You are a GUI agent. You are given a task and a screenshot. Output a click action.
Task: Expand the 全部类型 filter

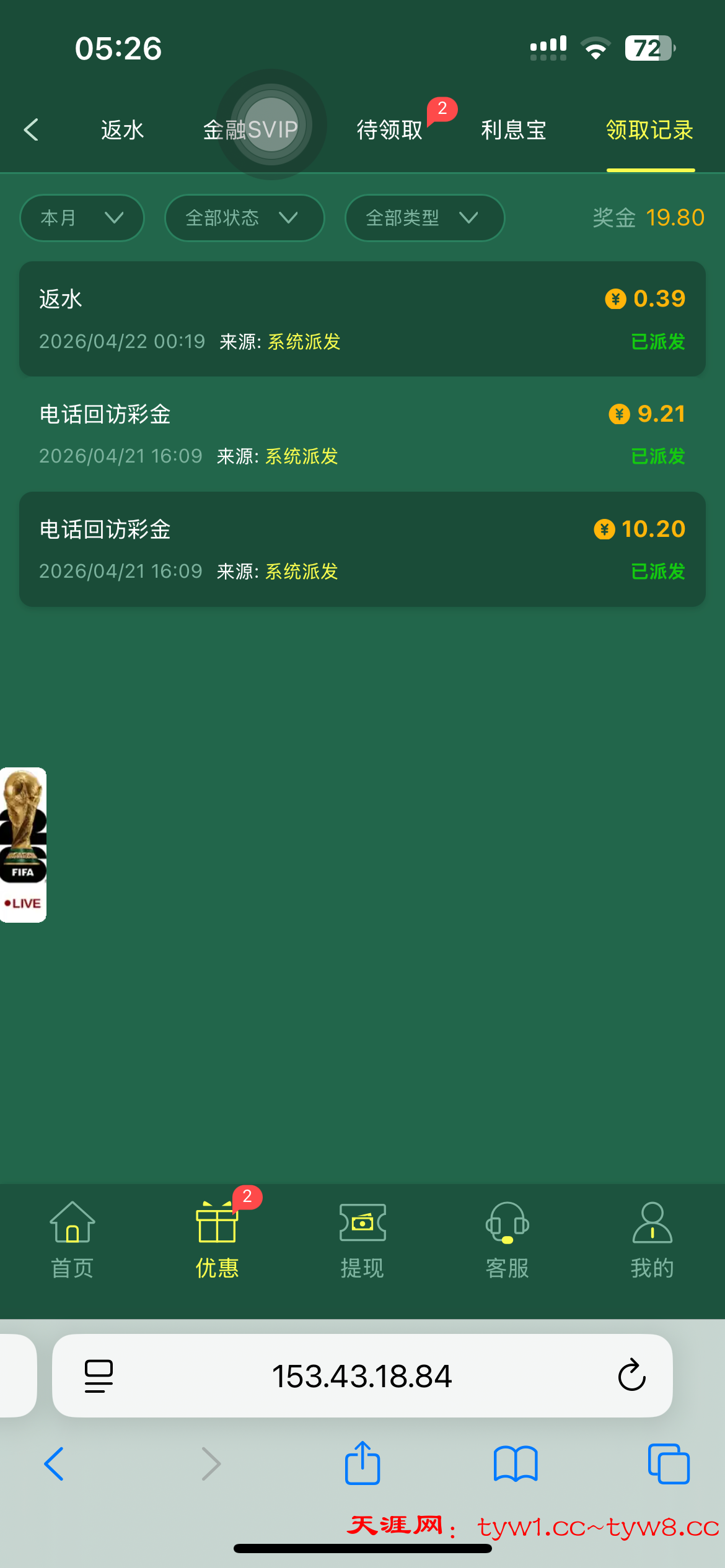[424, 218]
